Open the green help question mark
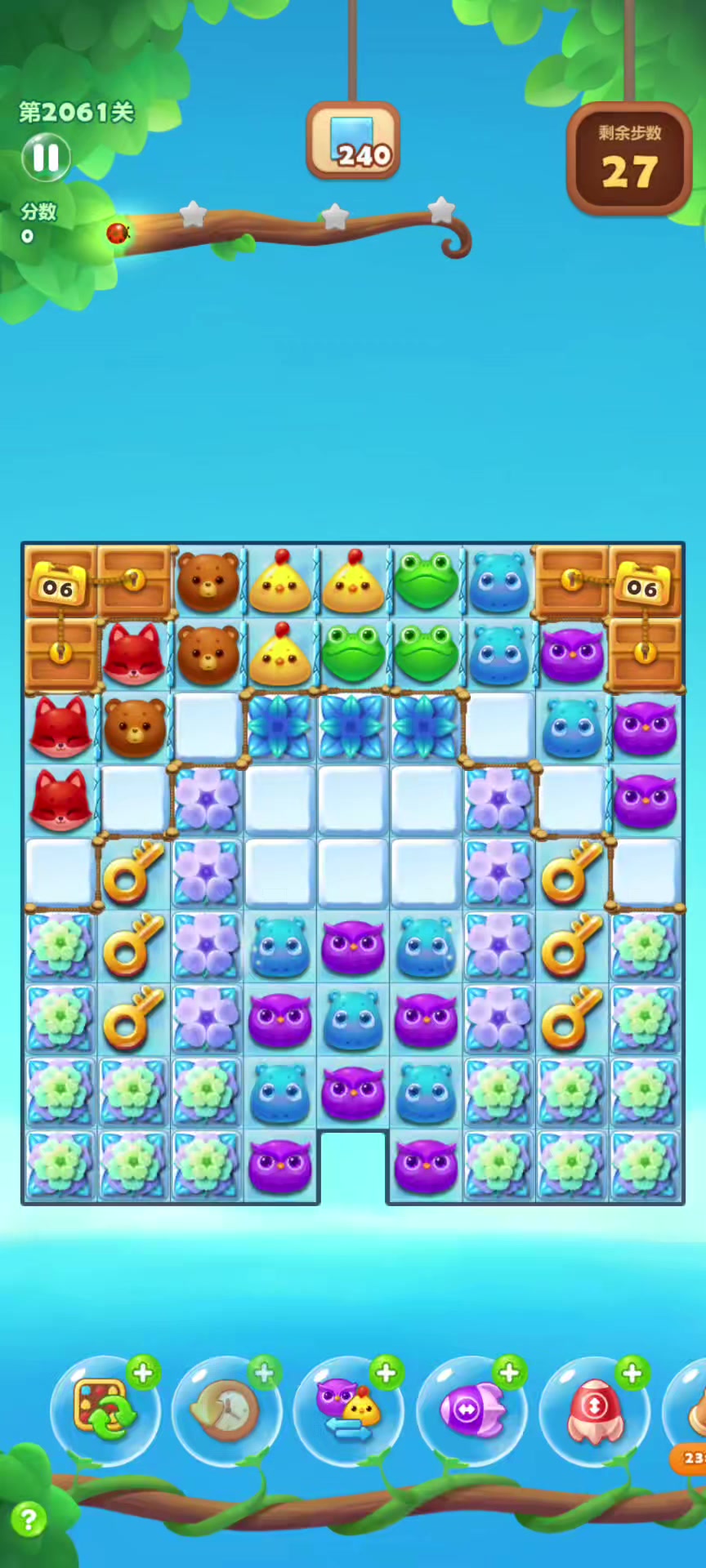The image size is (706, 1568). [29, 1520]
